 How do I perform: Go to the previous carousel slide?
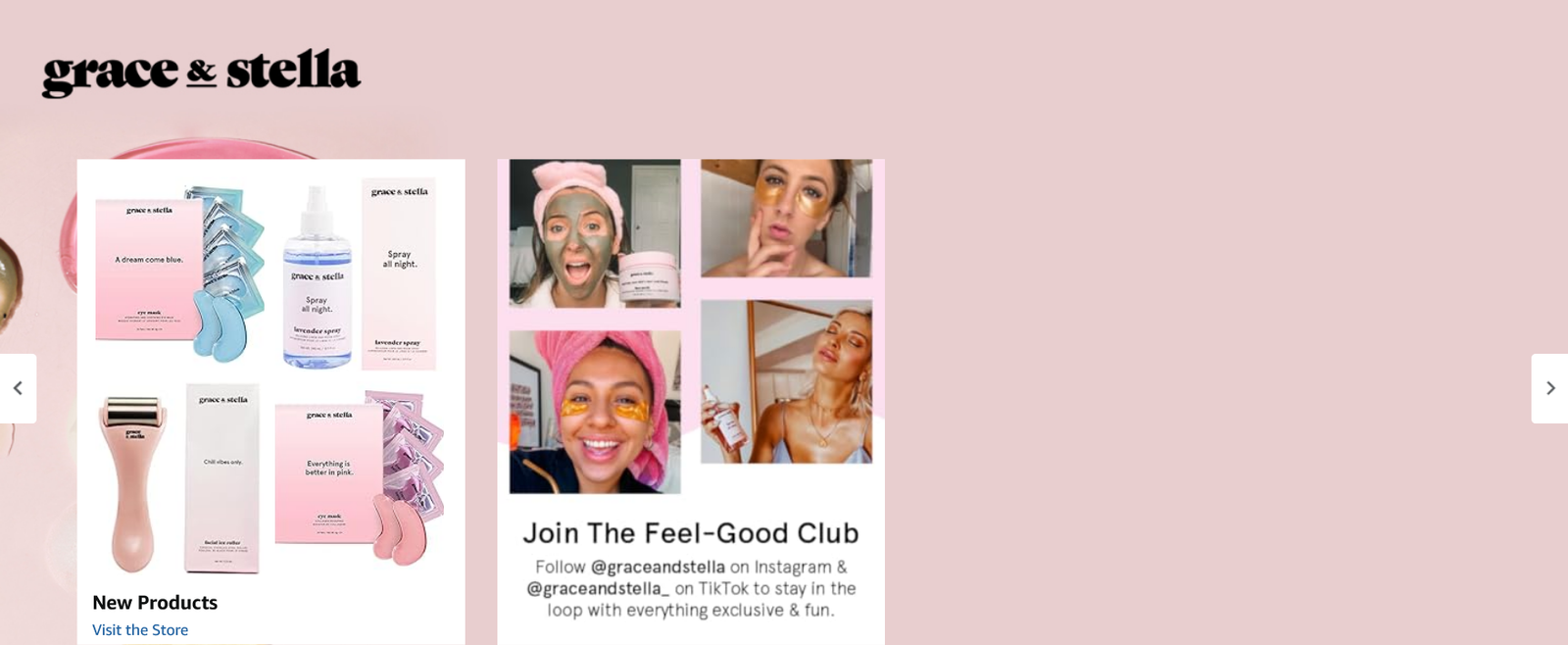(x=18, y=388)
